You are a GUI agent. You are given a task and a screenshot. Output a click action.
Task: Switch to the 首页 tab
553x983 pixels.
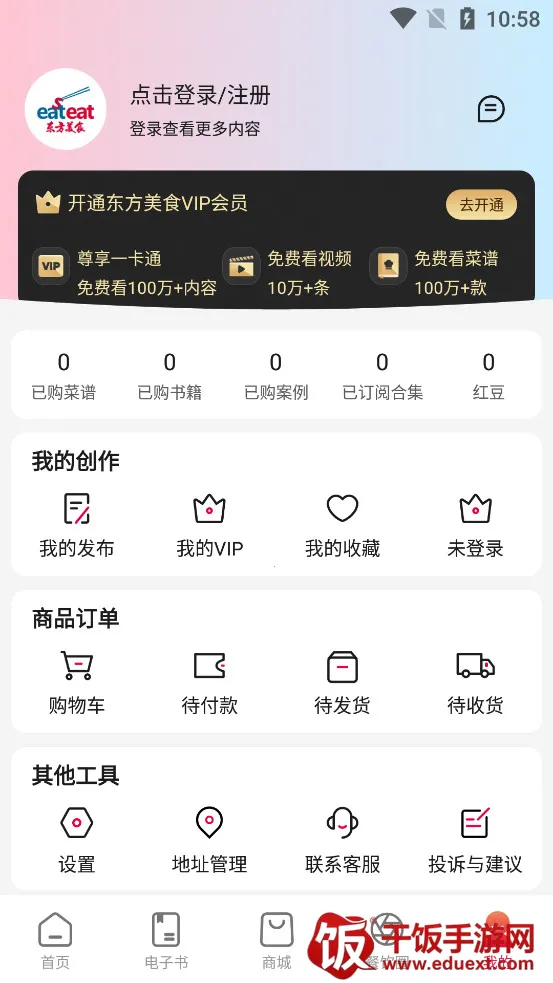pyautogui.click(x=55, y=940)
